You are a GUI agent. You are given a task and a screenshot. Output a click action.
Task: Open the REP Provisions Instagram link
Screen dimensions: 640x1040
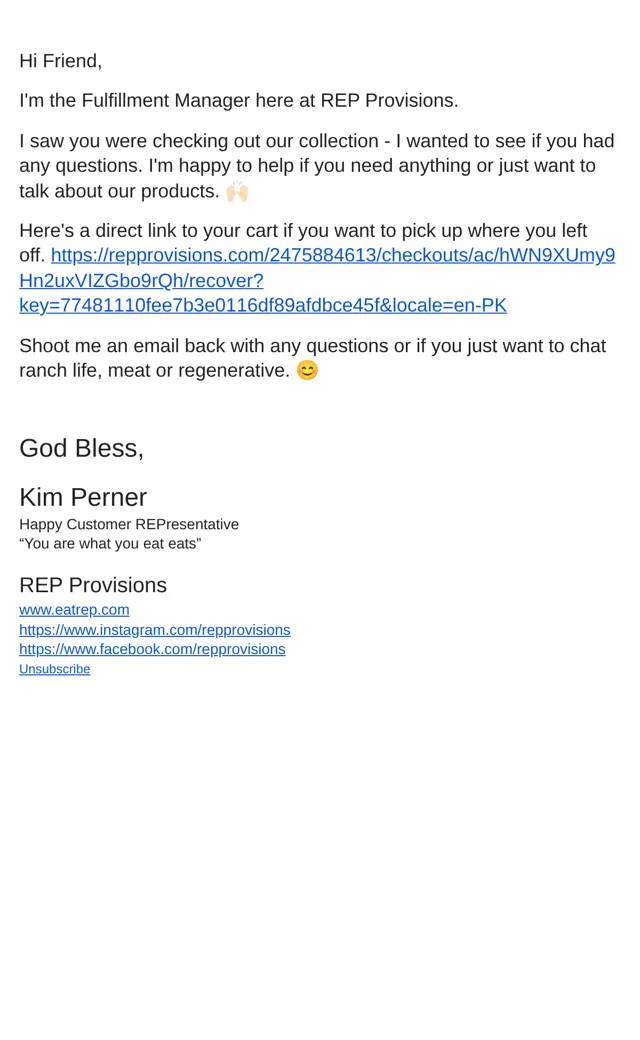(155, 629)
